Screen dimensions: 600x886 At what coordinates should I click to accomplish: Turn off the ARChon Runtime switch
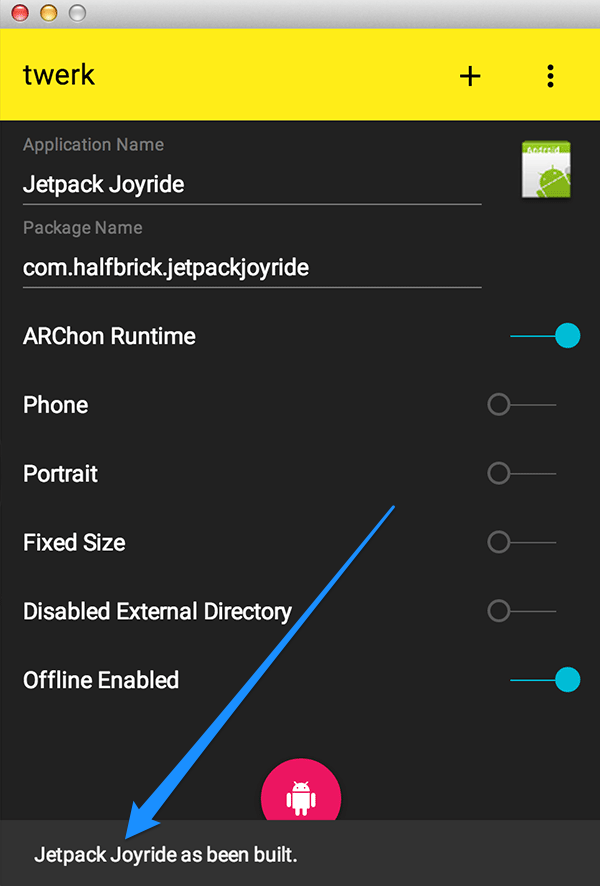pos(546,336)
